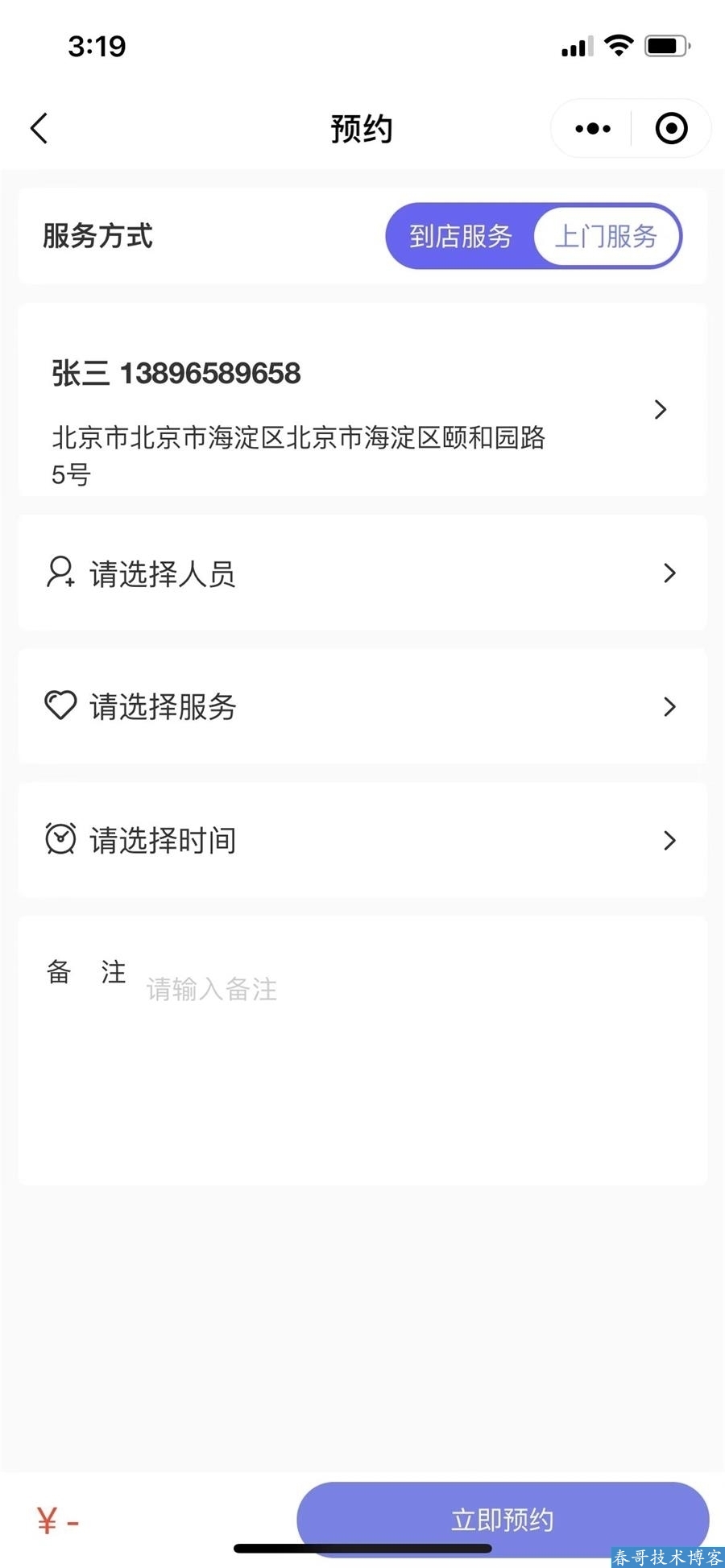The image size is (725, 1568).
Task: Switch to 到店服务 service mode
Action: point(461,236)
